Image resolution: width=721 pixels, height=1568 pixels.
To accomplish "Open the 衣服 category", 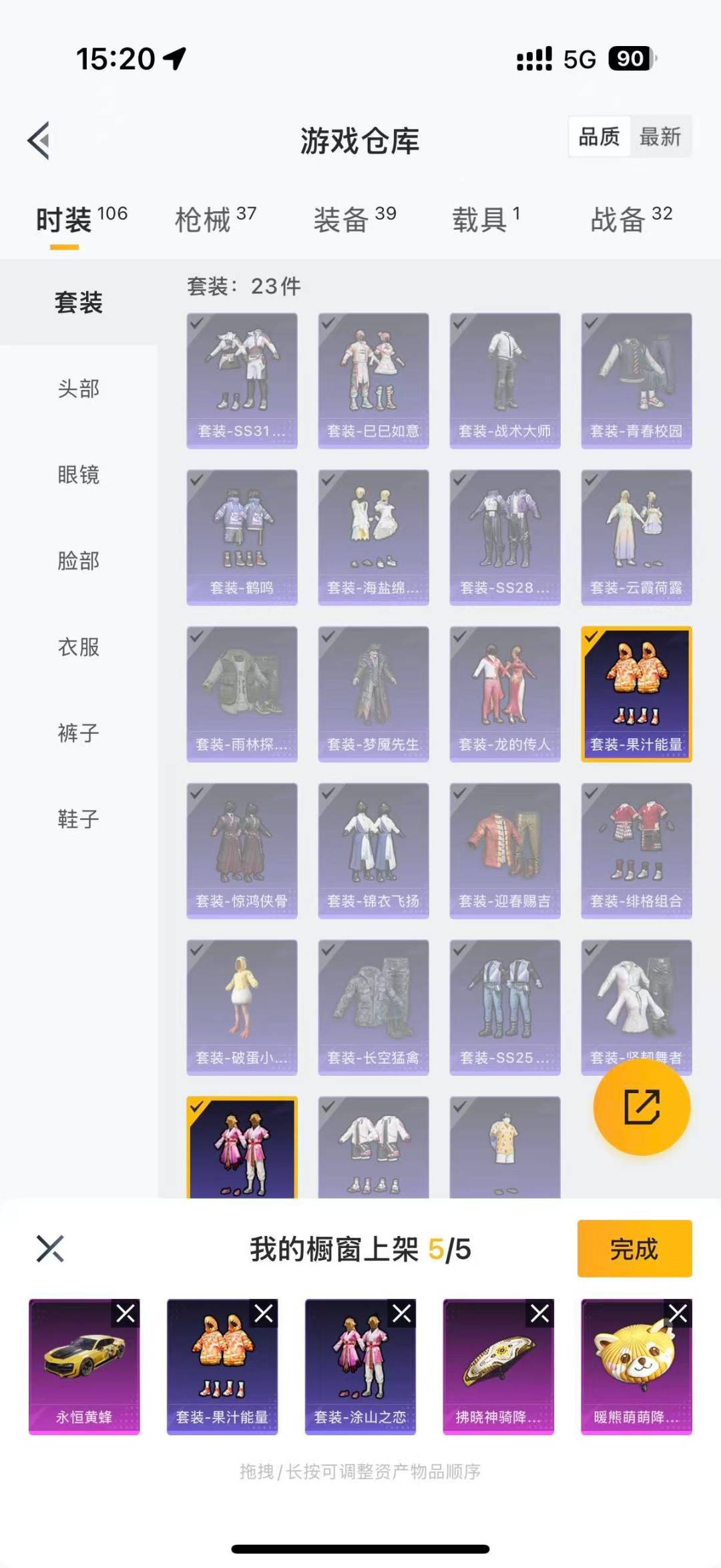I will [79, 647].
